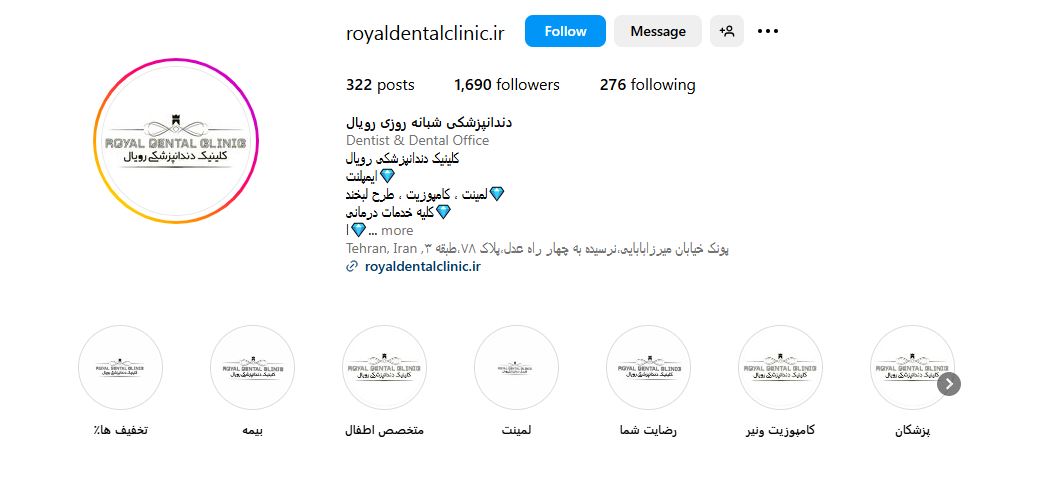Viewport: 1039px width, 477px height.
Task: Open the تخفیف ها٪ highlight
Action: tap(119, 368)
